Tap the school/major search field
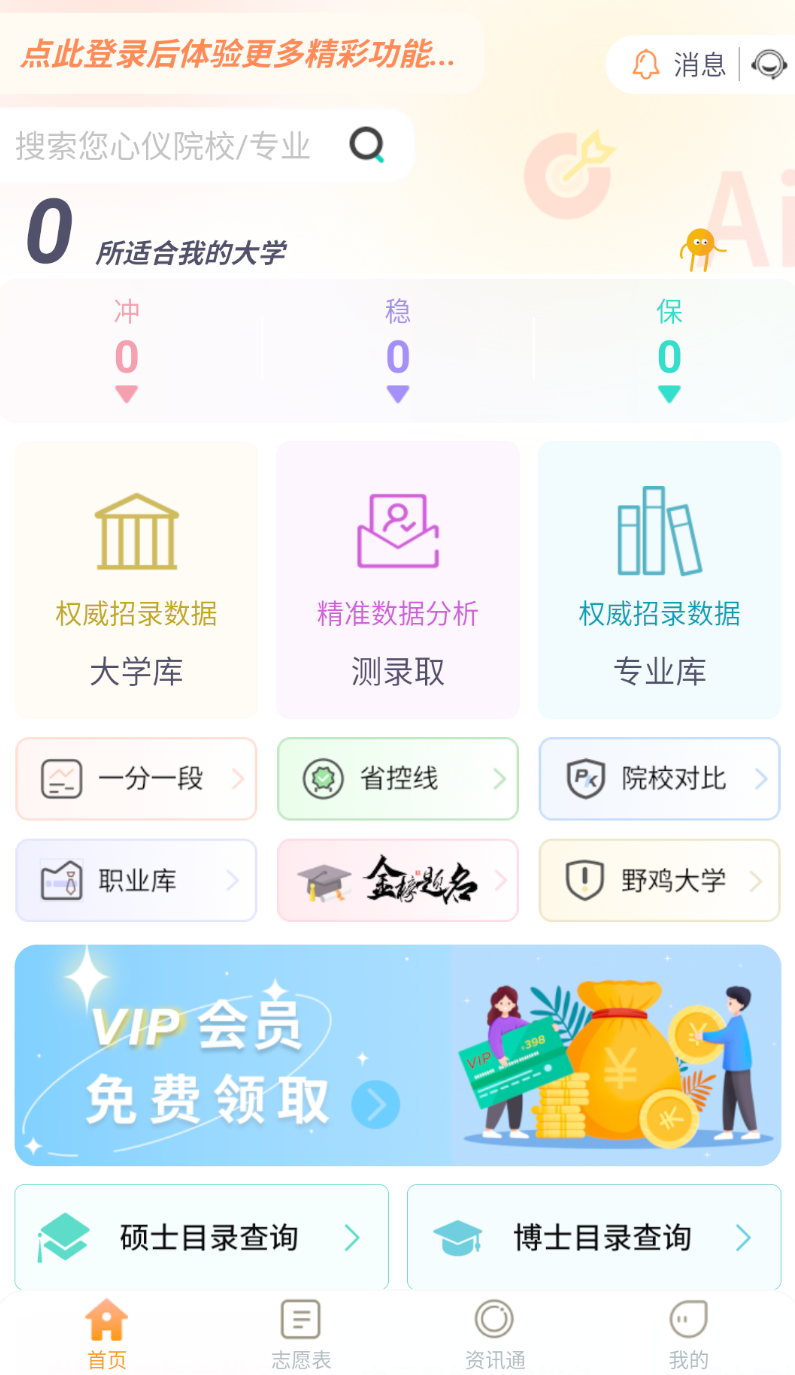Image resolution: width=795 pixels, height=1375 pixels. tap(205, 146)
